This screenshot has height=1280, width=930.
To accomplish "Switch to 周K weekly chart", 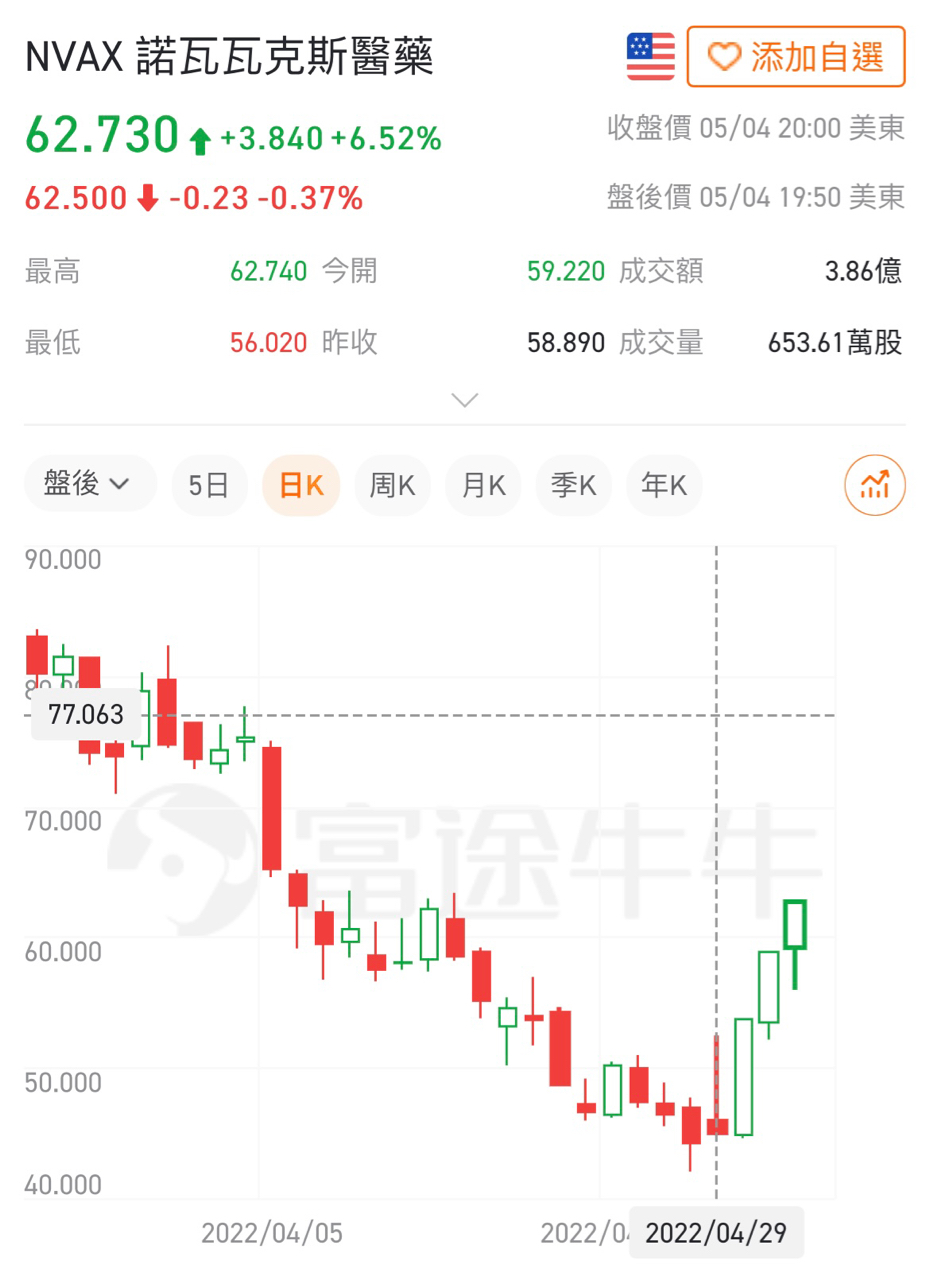I will pyautogui.click(x=392, y=486).
